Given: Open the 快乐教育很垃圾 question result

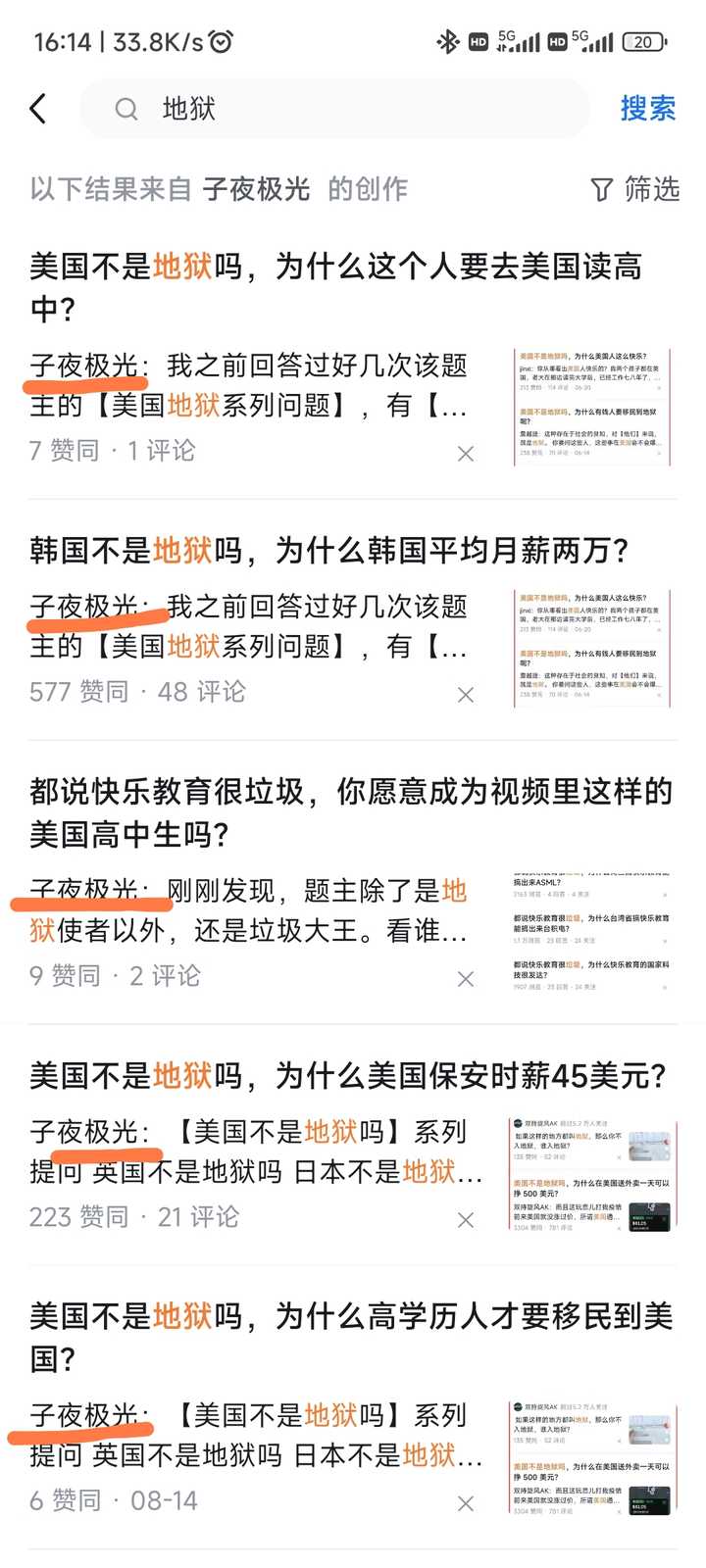Looking at the screenshot, I should pos(350,812).
